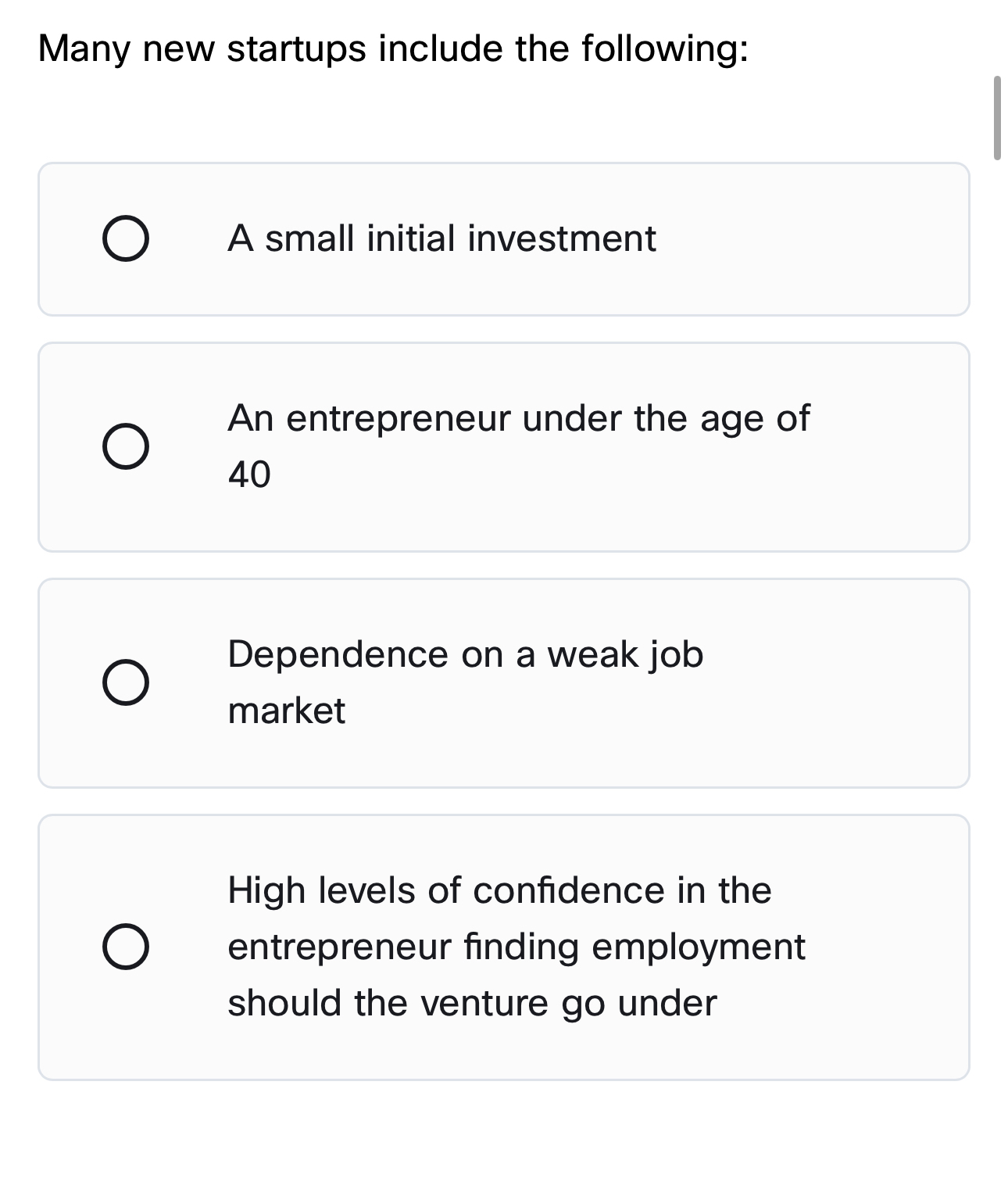The width and height of the screenshot is (1008, 1196).
Task: Click the text 'A small initial investment'
Action: point(441,238)
